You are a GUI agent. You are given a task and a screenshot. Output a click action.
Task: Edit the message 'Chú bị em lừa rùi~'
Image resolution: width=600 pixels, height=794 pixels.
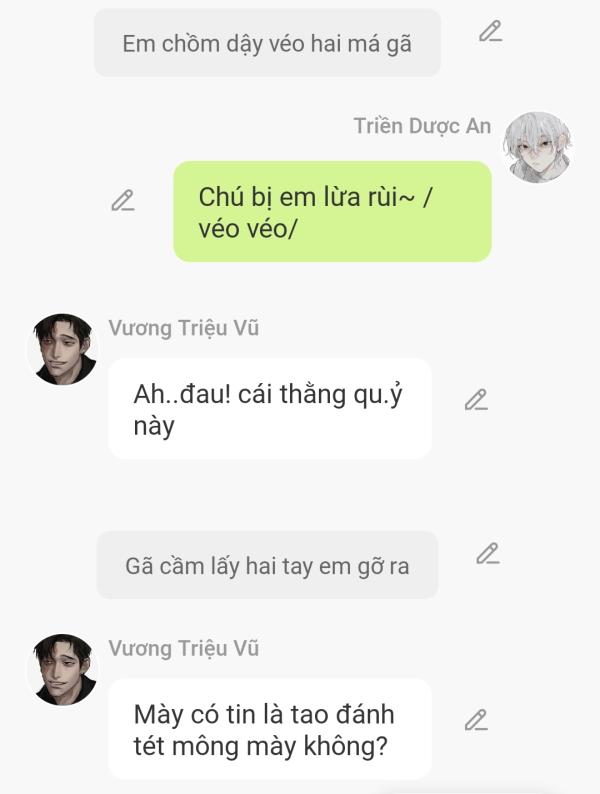coord(122,200)
